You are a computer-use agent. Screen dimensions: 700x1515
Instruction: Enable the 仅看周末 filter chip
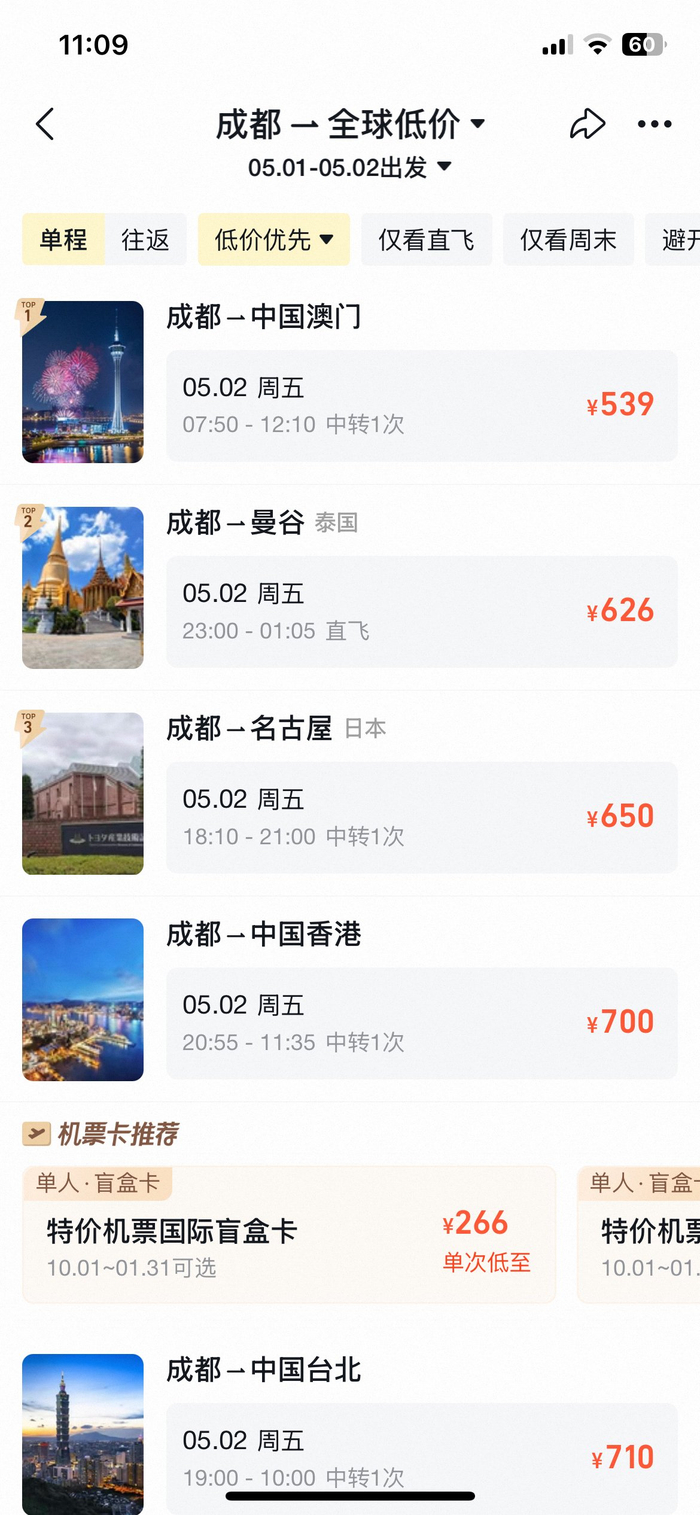[568, 240]
